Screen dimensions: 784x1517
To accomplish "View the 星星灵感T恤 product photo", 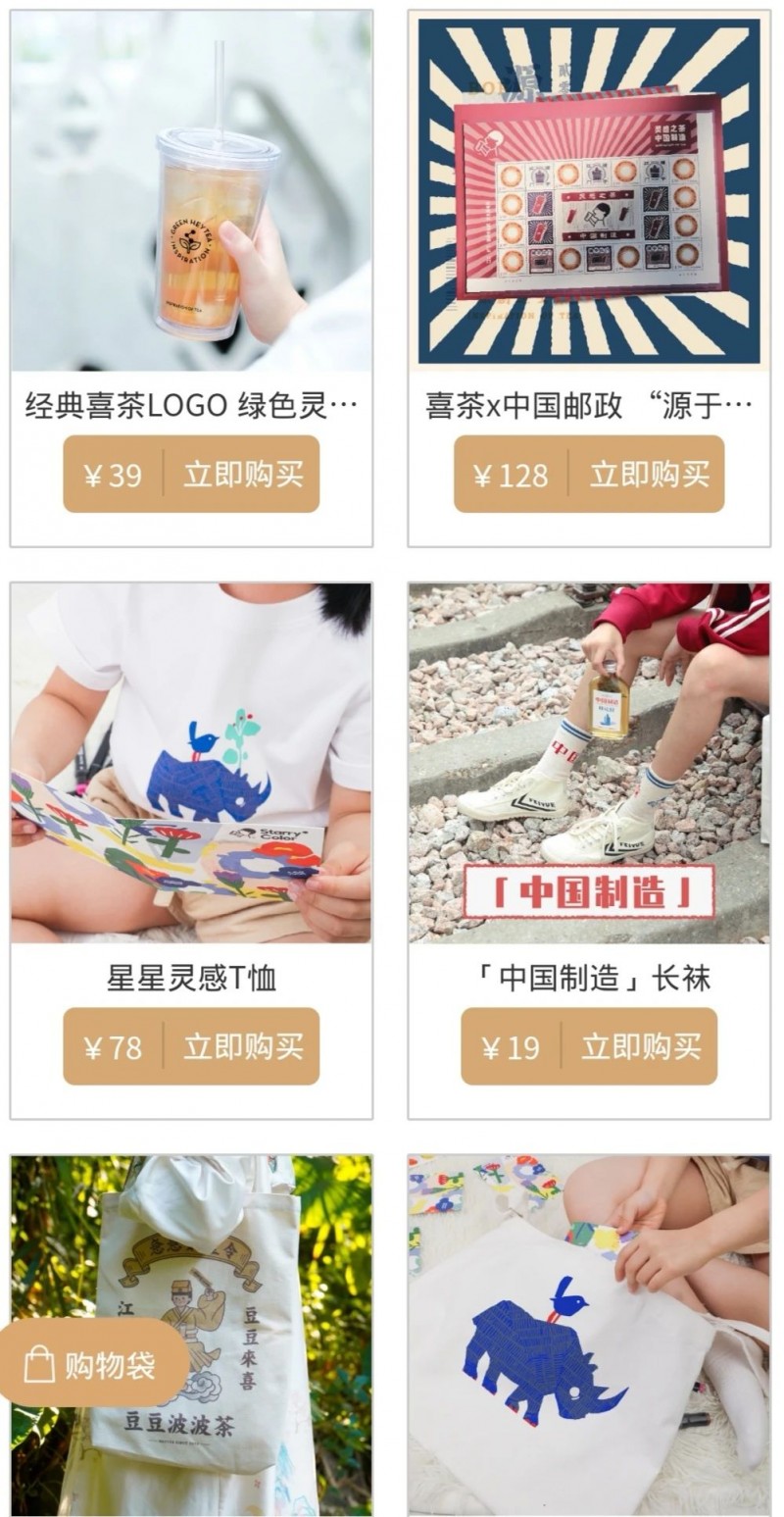I will (191, 763).
